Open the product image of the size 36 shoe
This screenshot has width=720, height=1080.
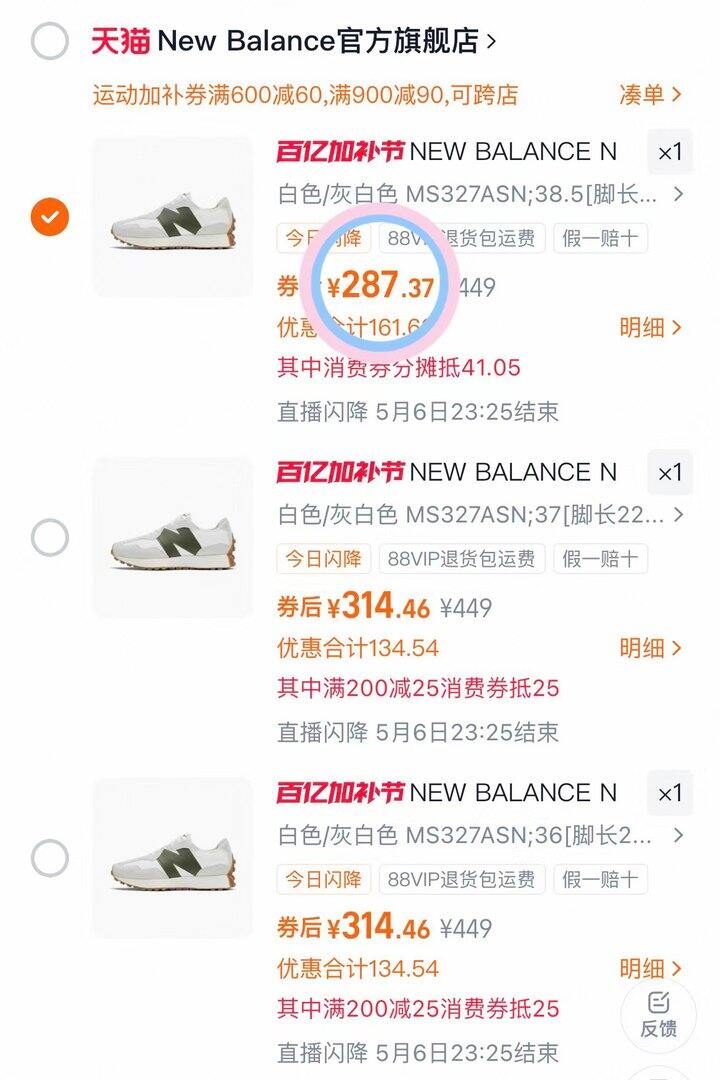[172, 858]
